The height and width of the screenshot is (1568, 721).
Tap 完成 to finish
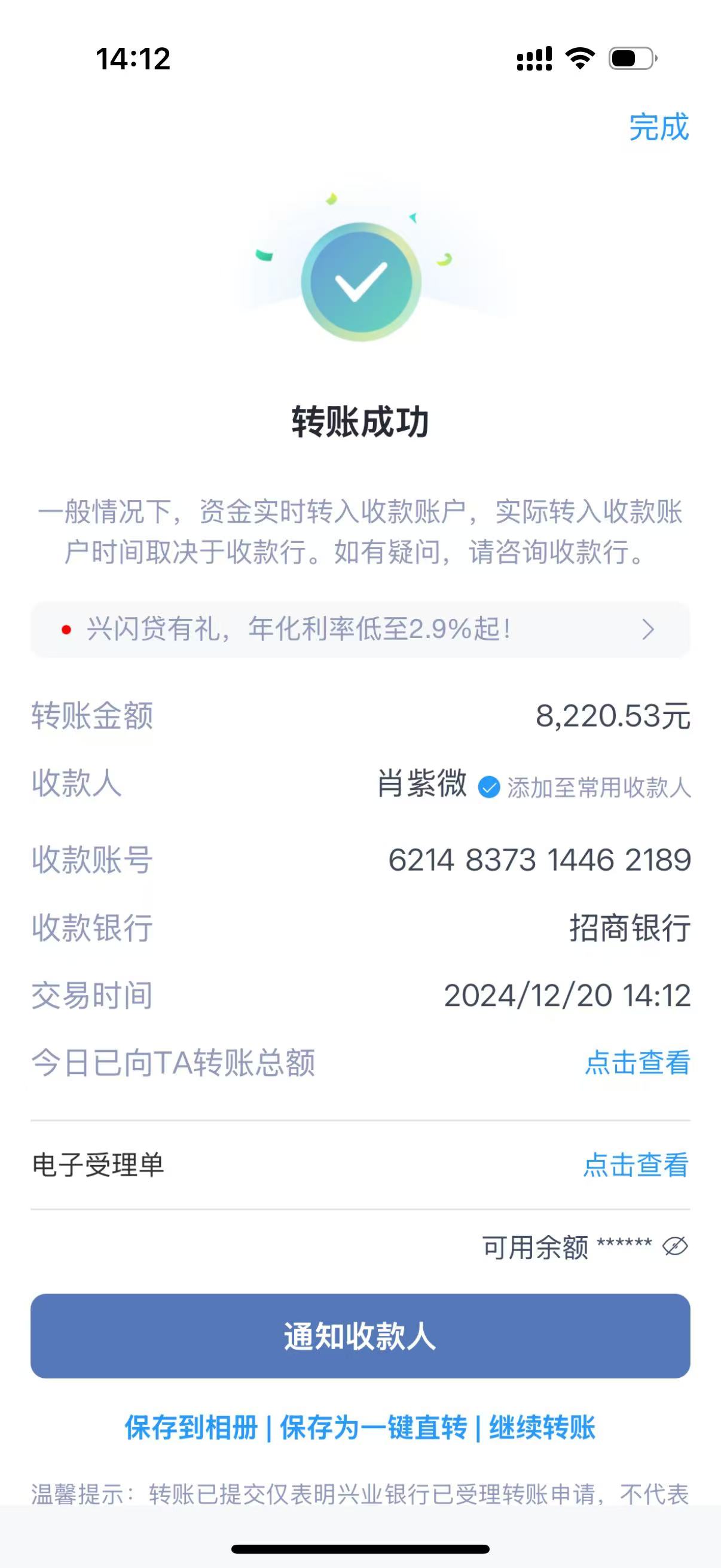pyautogui.click(x=658, y=127)
